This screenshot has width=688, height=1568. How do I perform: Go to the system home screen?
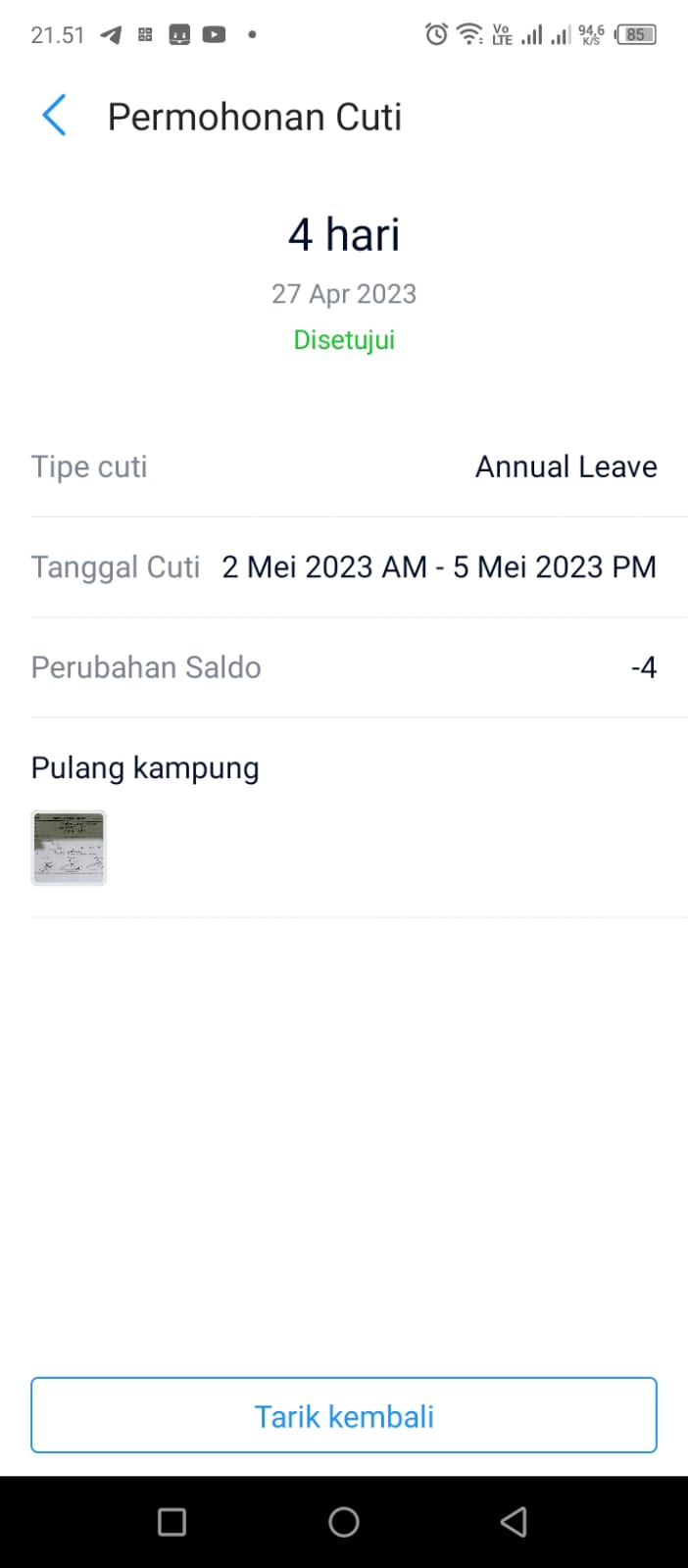(x=344, y=1522)
